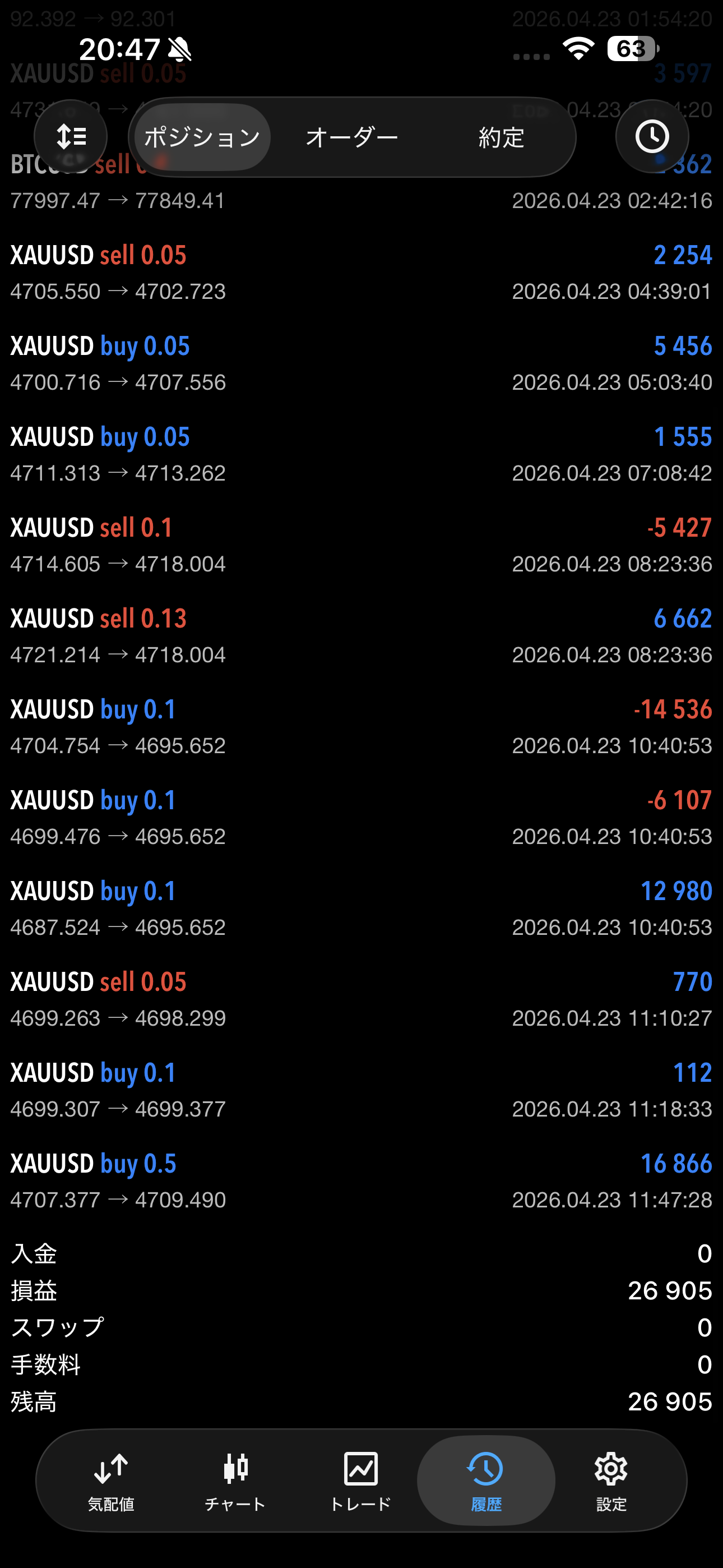Select the 履歴 history tab
The width and height of the screenshot is (723, 1568).
[486, 1481]
